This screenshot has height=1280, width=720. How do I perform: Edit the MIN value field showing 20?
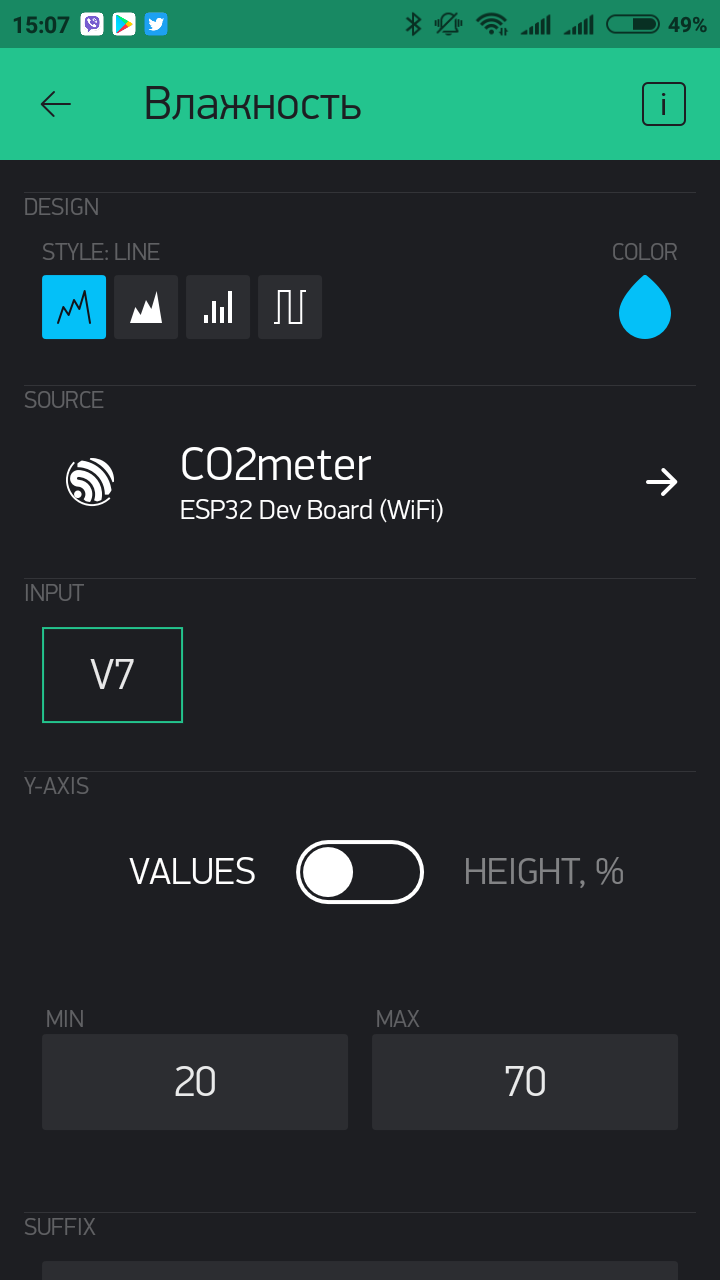[195, 1082]
